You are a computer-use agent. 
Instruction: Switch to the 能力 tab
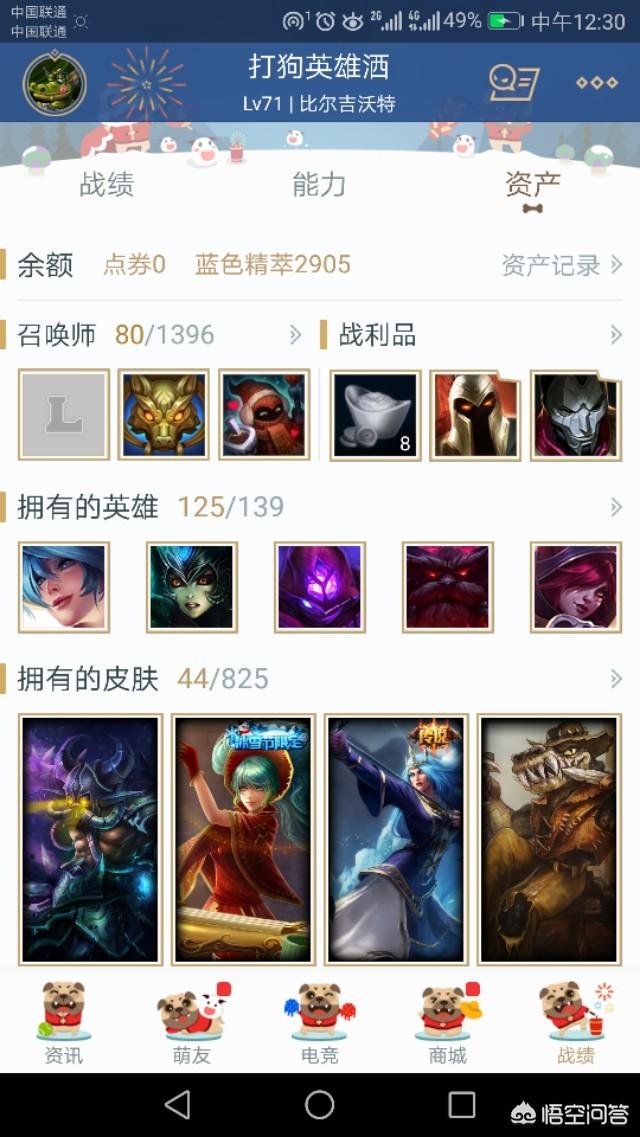coord(319,185)
